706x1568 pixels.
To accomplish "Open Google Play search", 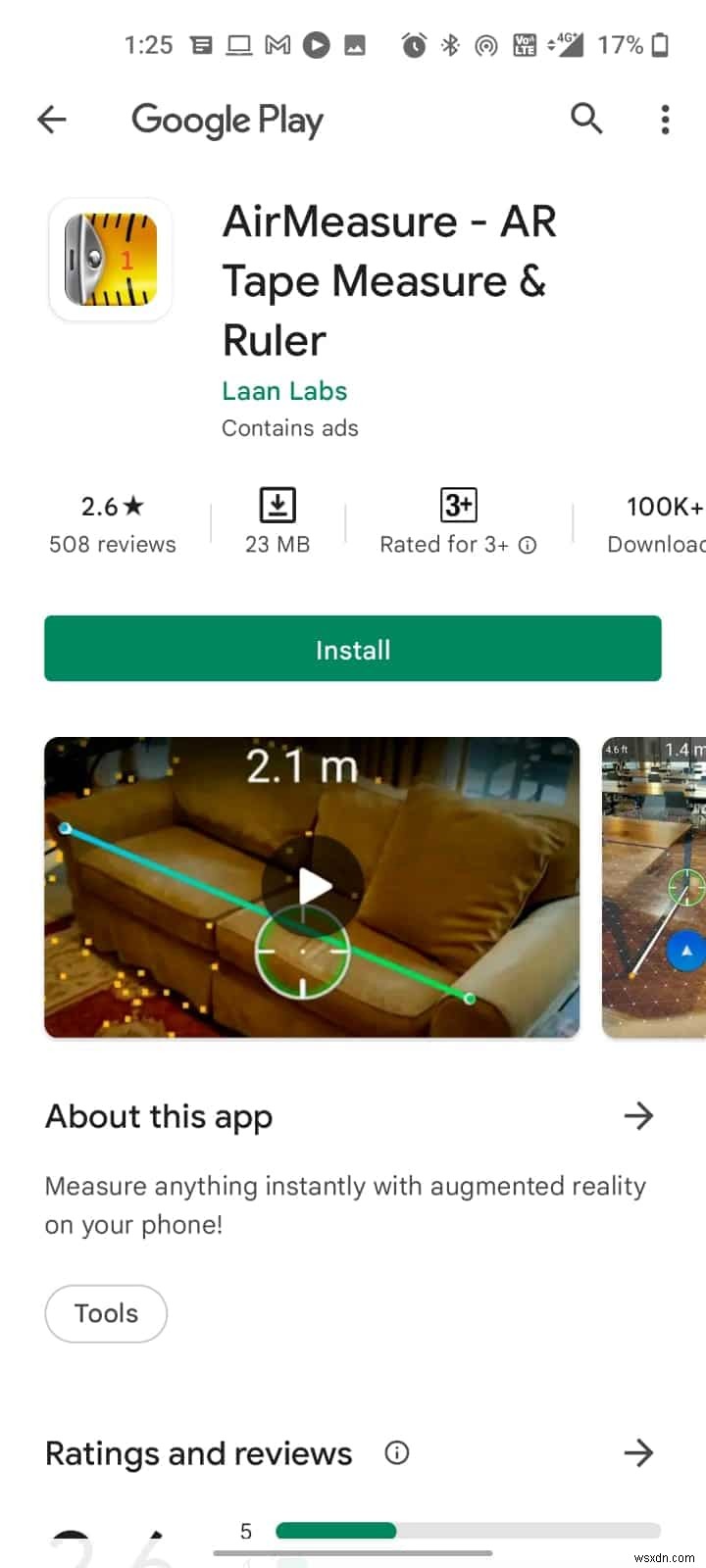I will coord(586,119).
